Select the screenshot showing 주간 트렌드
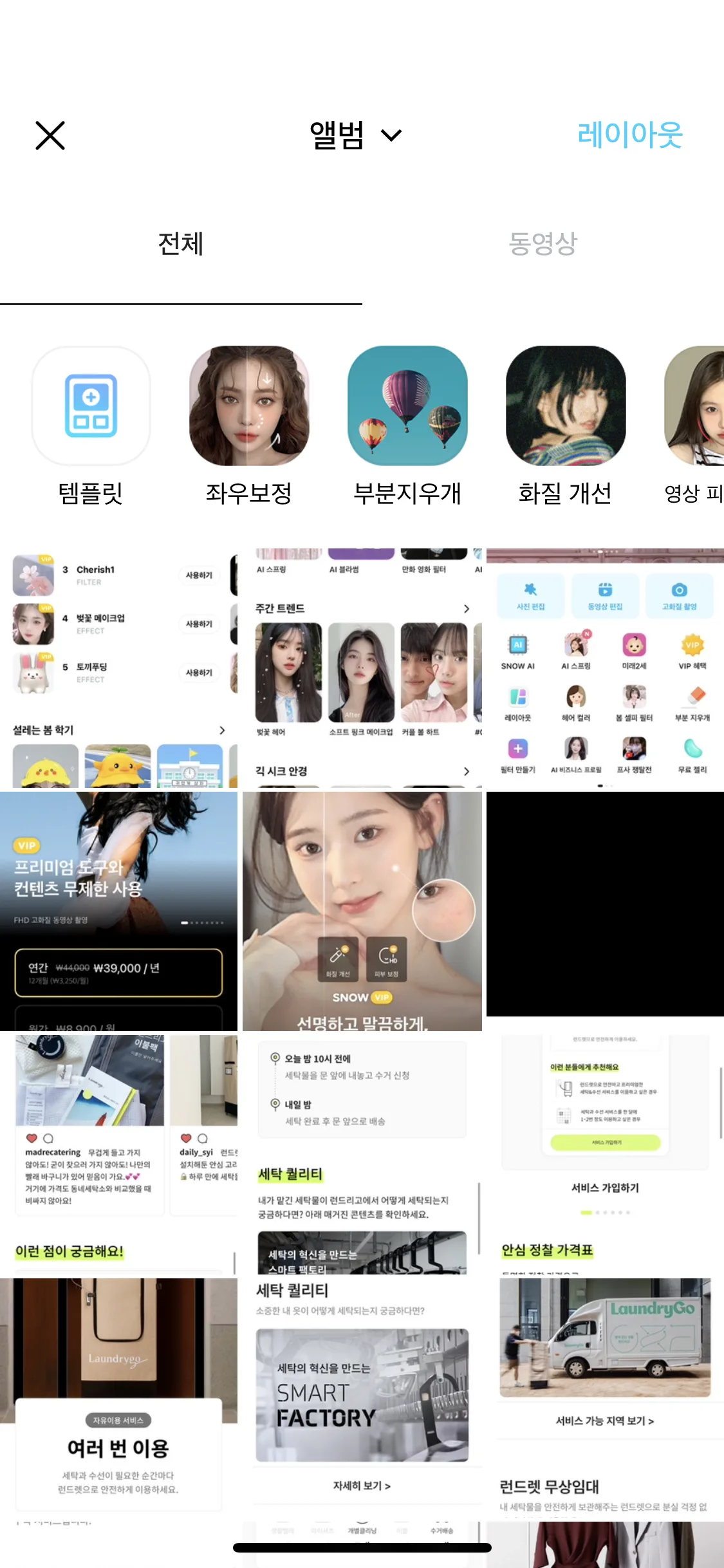The image size is (724, 1568). [362, 668]
